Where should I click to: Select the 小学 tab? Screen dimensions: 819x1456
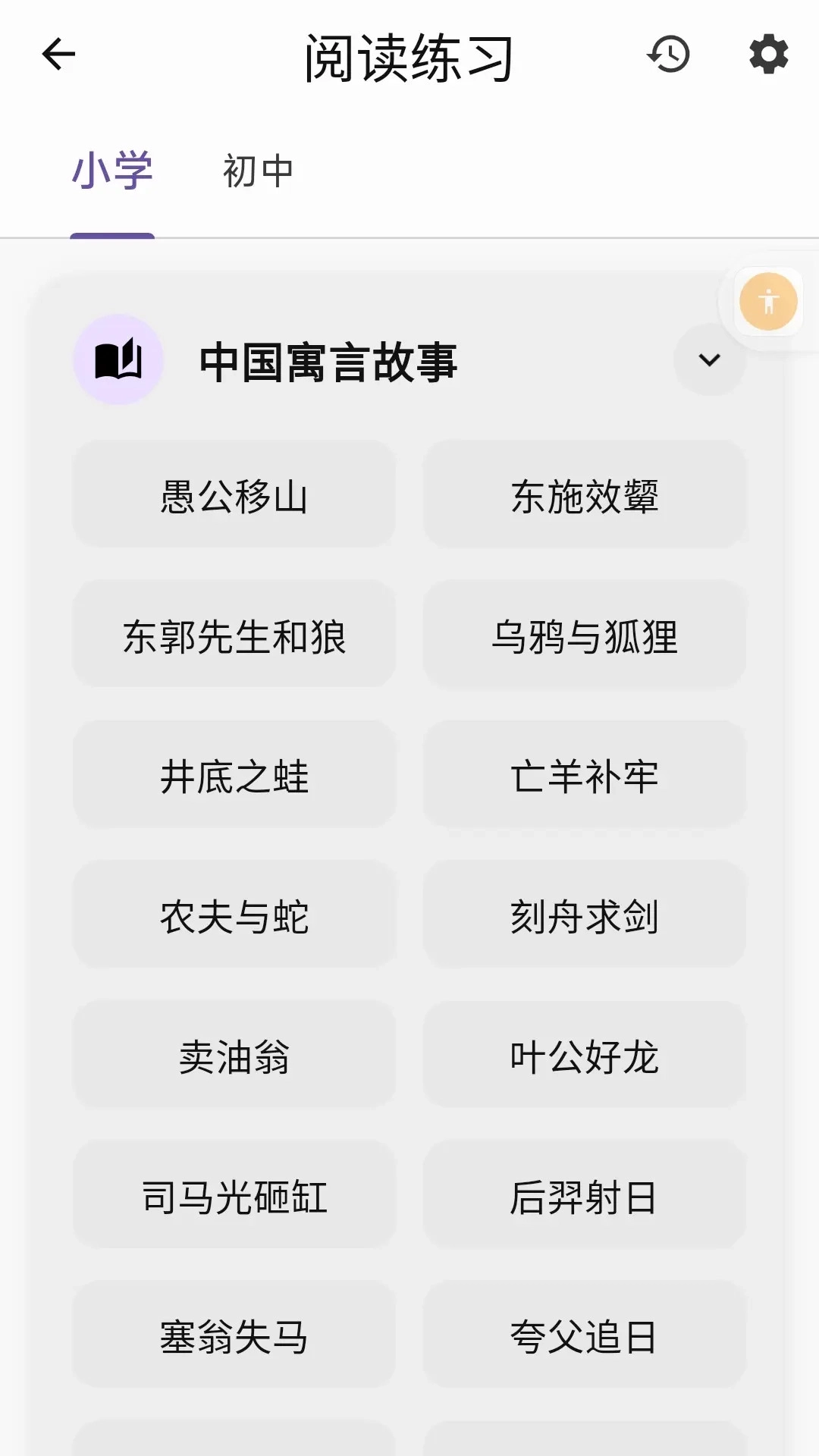[x=112, y=171]
